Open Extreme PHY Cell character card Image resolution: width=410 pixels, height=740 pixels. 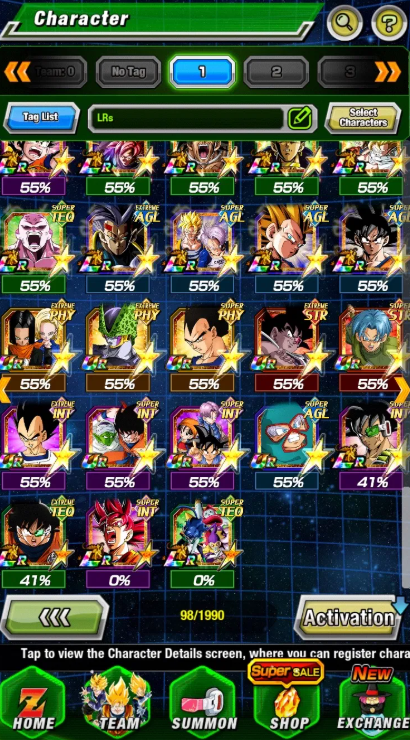pos(118,348)
